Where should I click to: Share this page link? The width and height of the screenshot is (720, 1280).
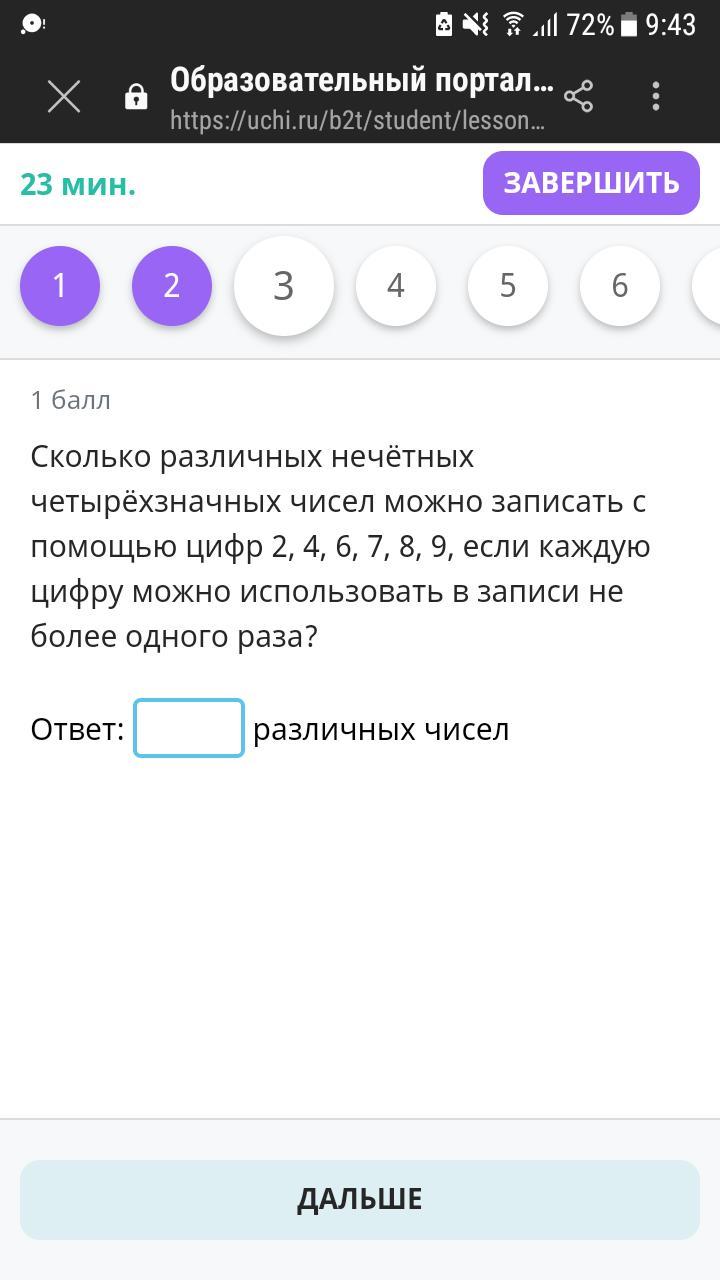(x=578, y=97)
